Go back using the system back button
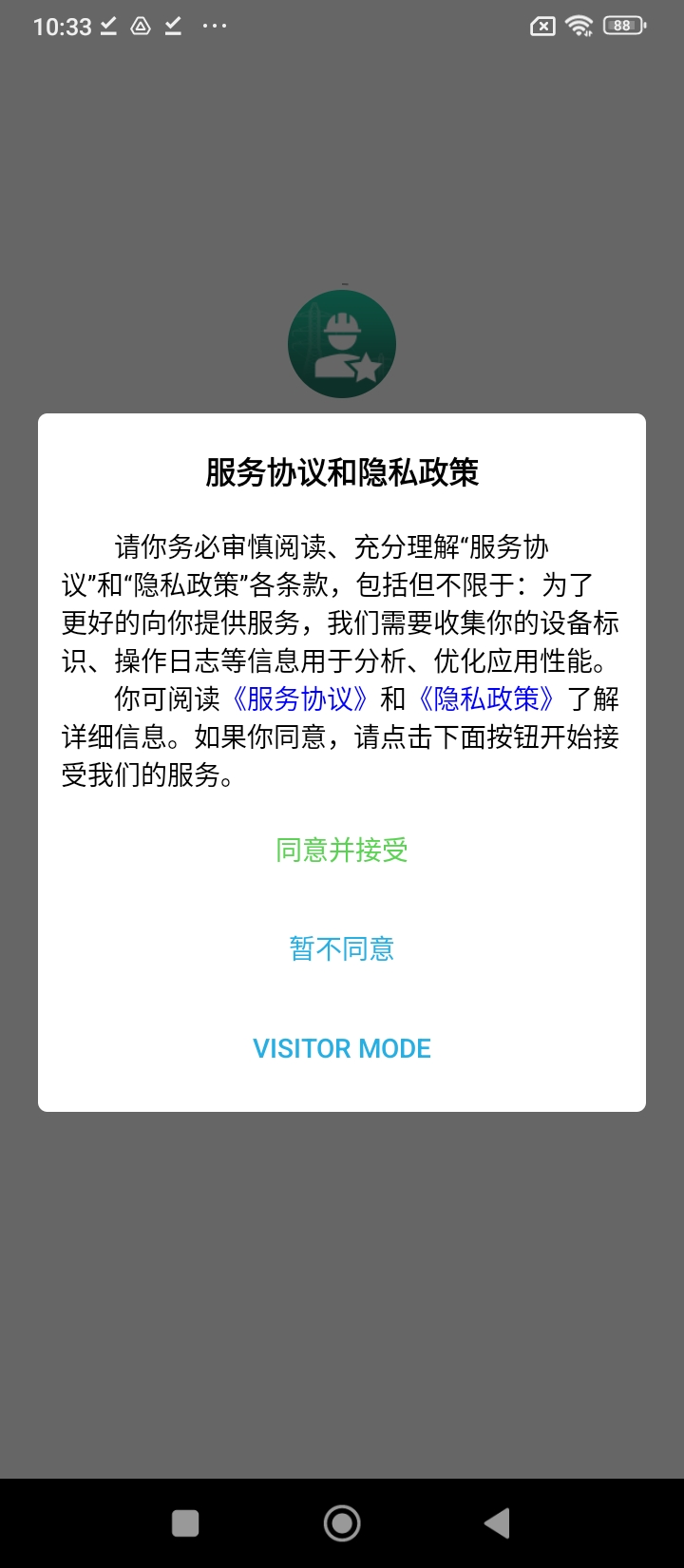 click(497, 1523)
